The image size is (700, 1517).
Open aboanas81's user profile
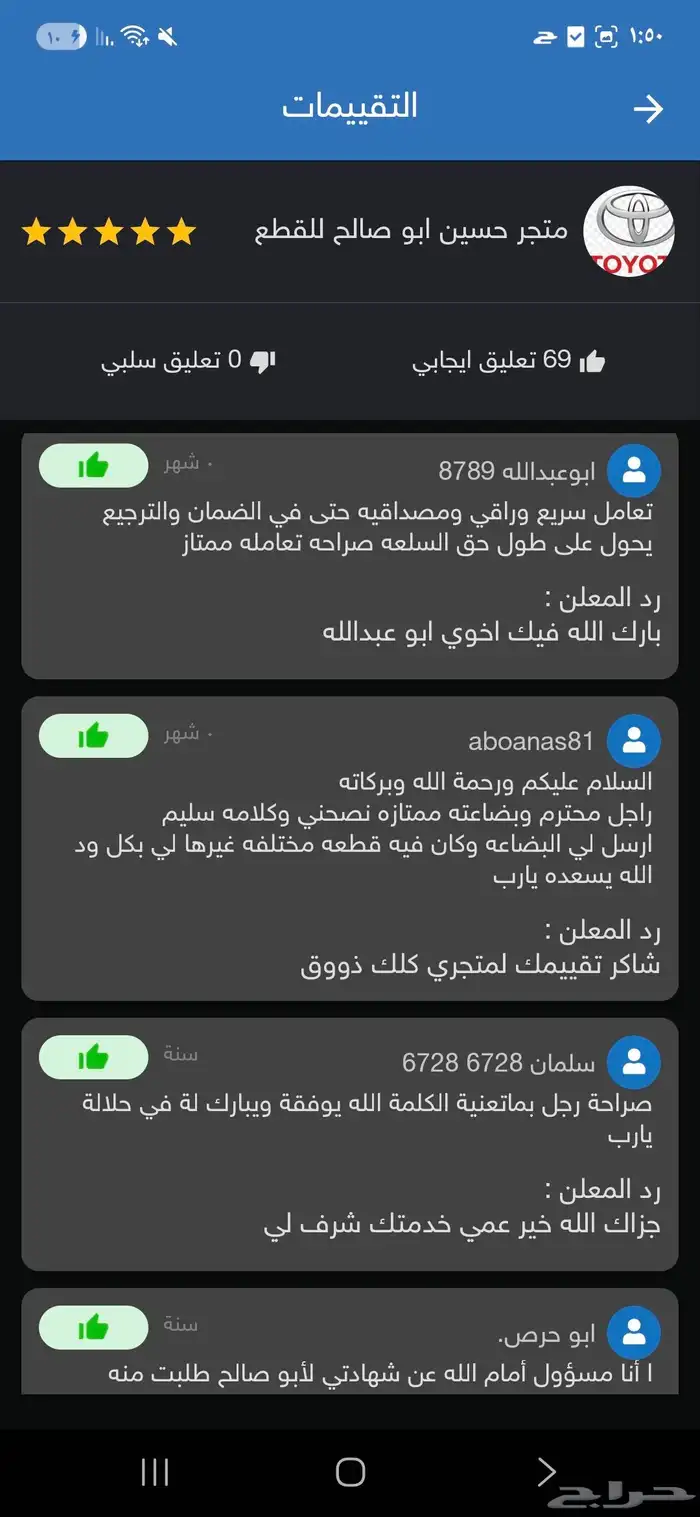634,741
